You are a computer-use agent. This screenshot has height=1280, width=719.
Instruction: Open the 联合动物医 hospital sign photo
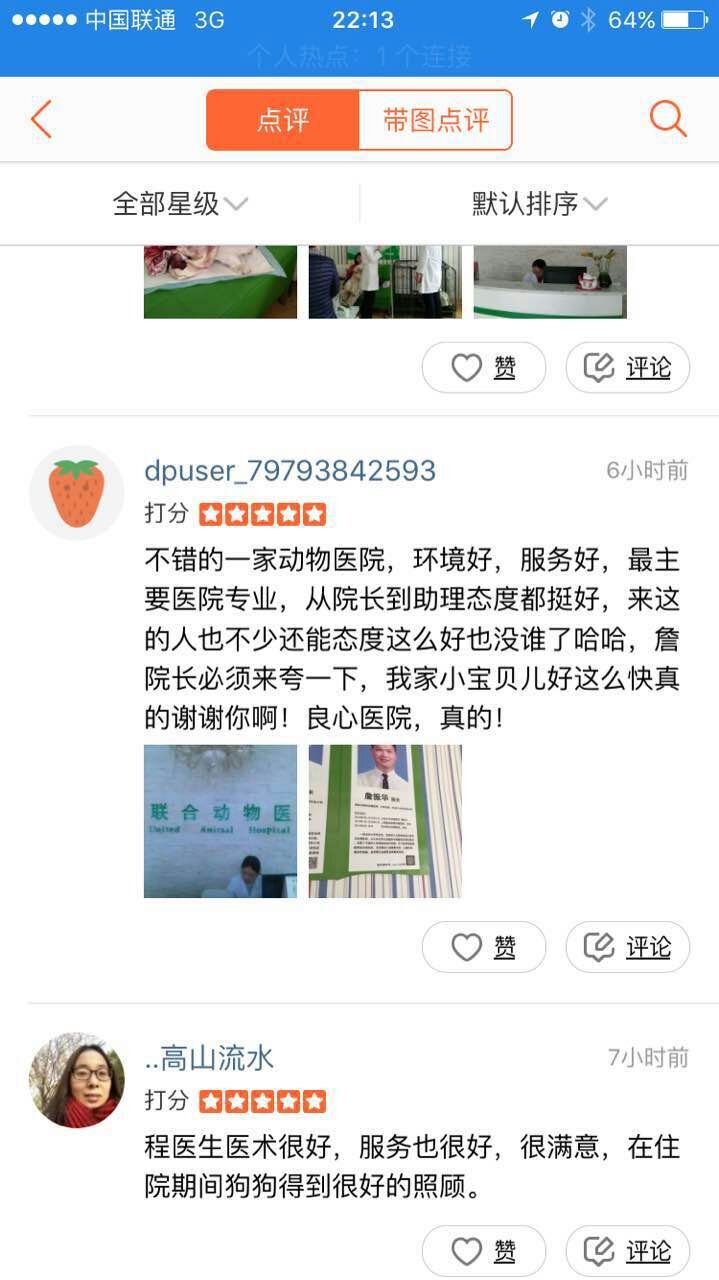[220, 821]
